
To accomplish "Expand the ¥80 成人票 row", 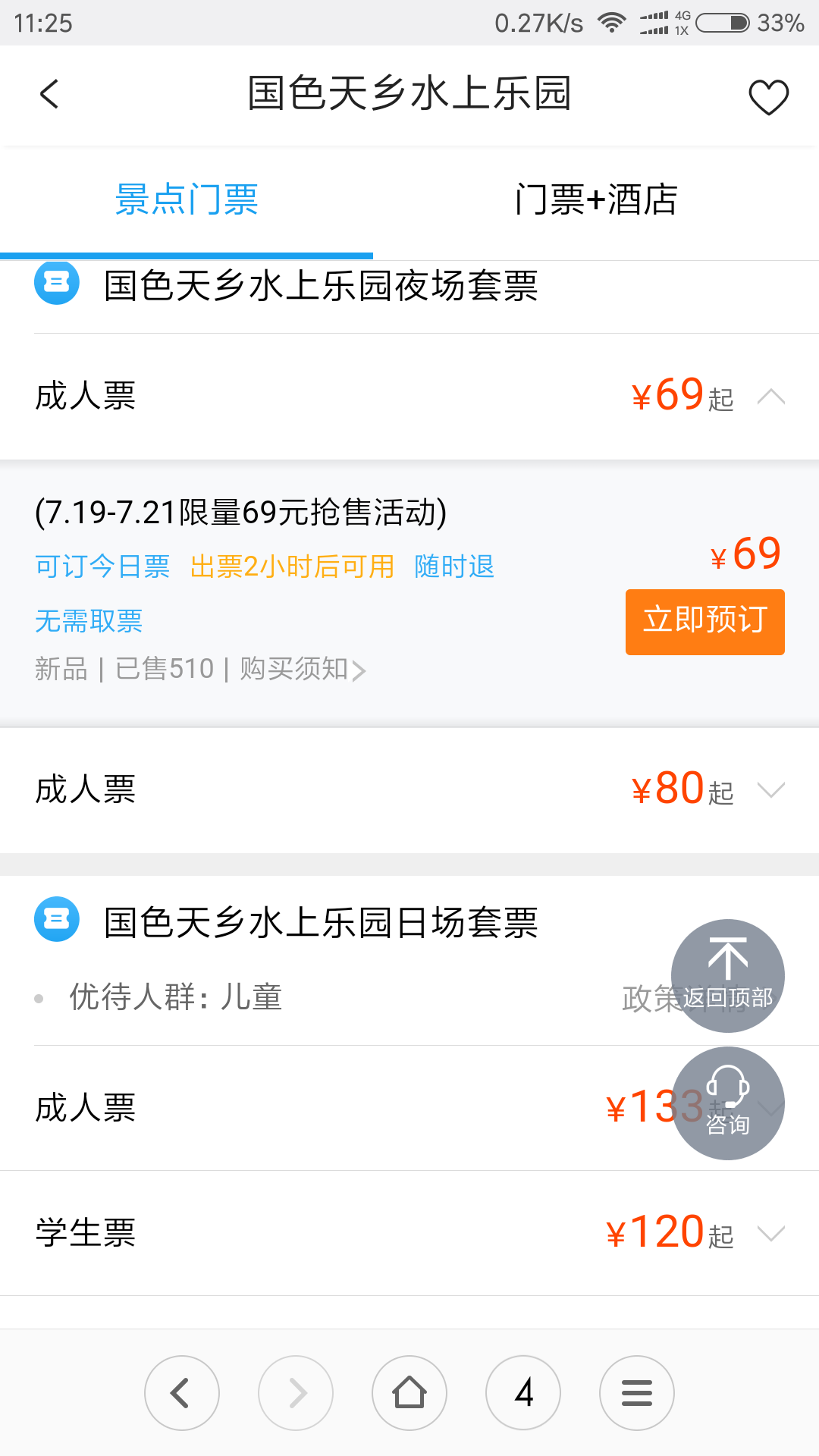I will [x=409, y=790].
